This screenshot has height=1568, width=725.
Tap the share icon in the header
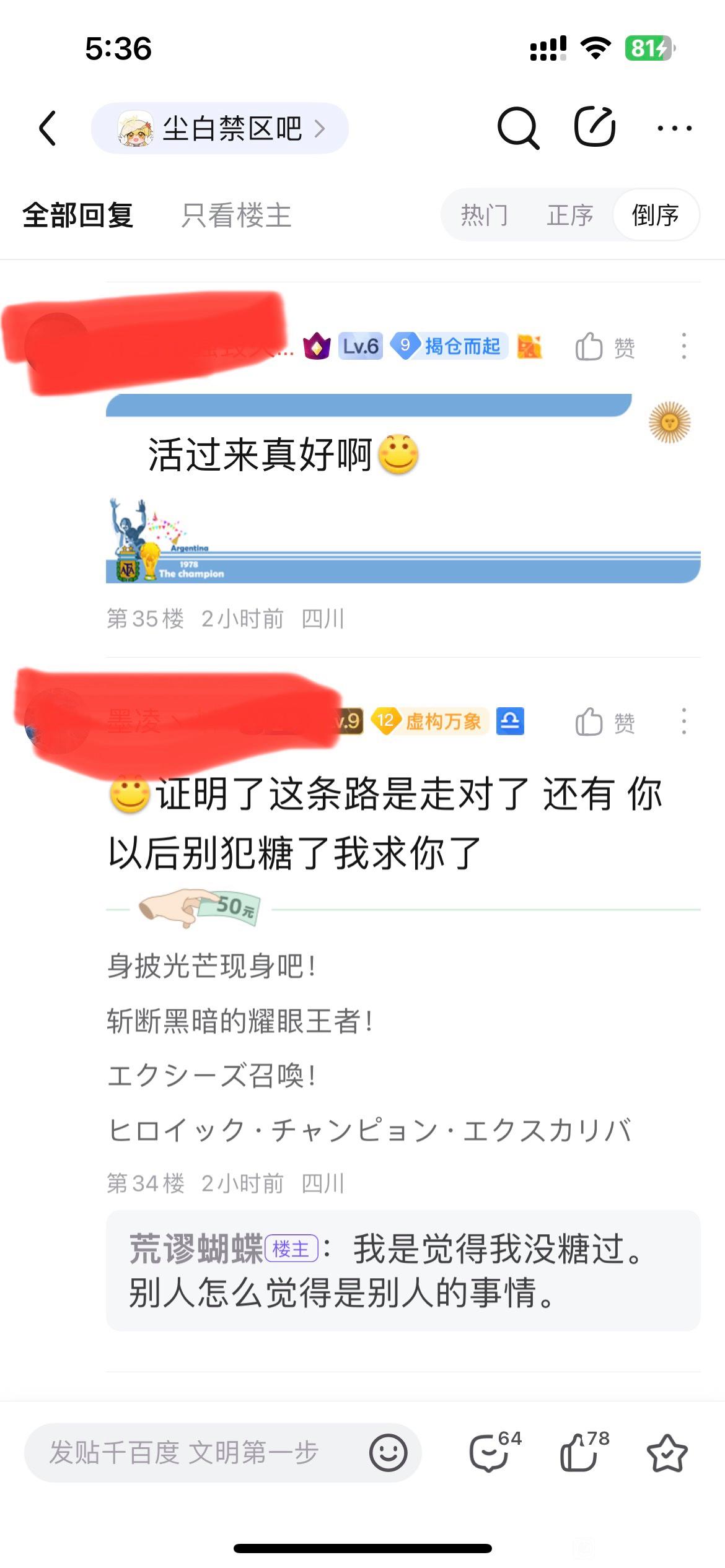pos(595,127)
